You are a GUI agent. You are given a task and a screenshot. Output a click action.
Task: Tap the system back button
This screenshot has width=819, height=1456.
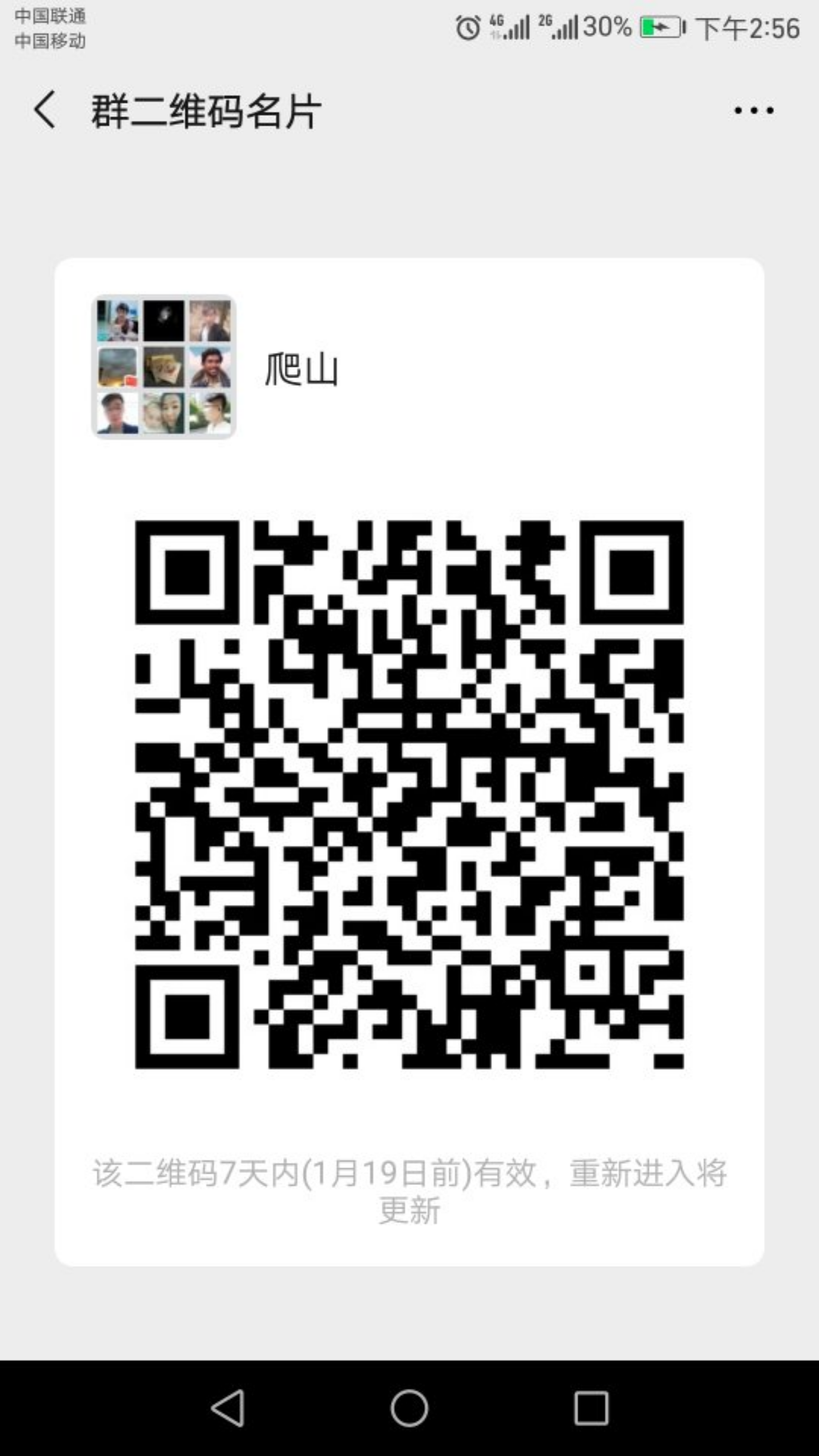(228, 1408)
